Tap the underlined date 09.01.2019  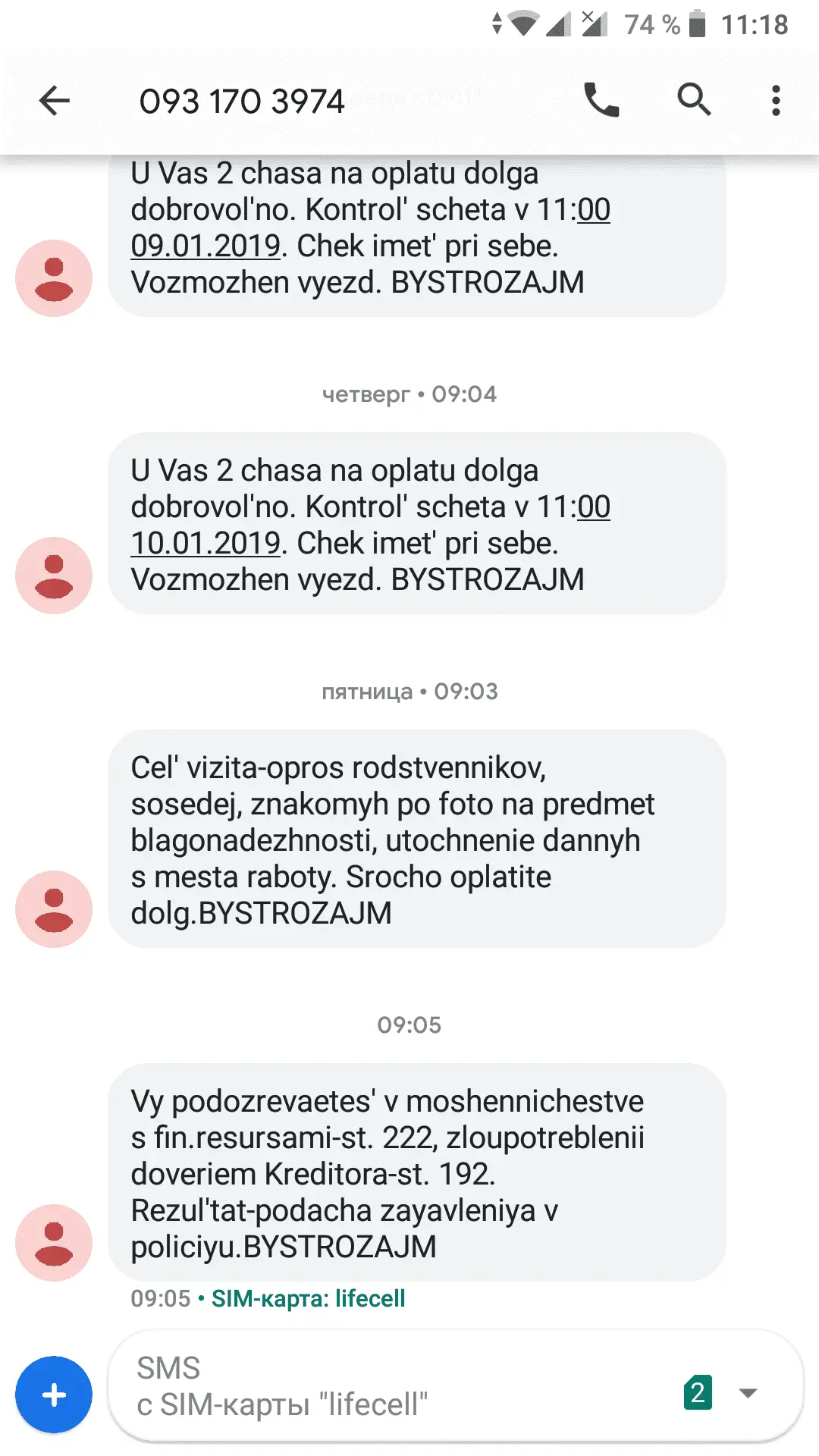206,246
